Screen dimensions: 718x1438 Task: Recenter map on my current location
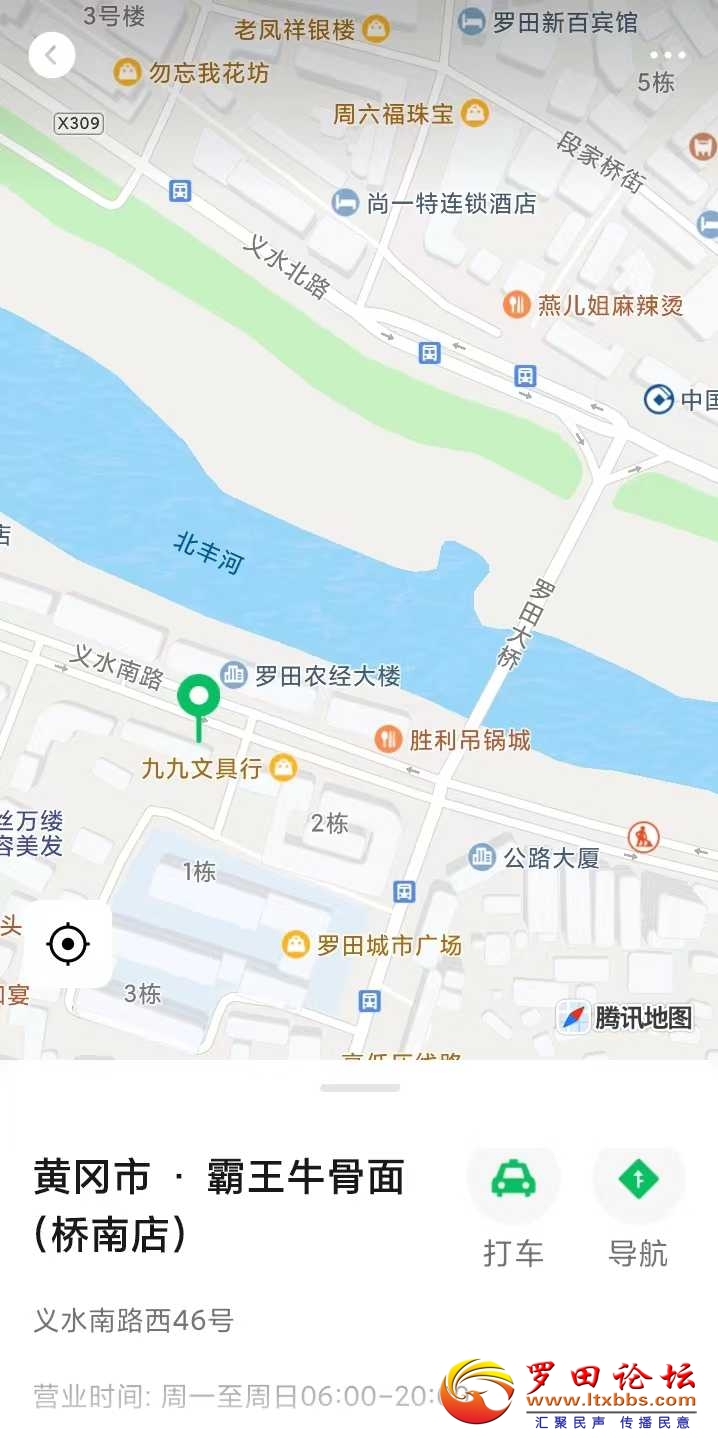coord(68,943)
